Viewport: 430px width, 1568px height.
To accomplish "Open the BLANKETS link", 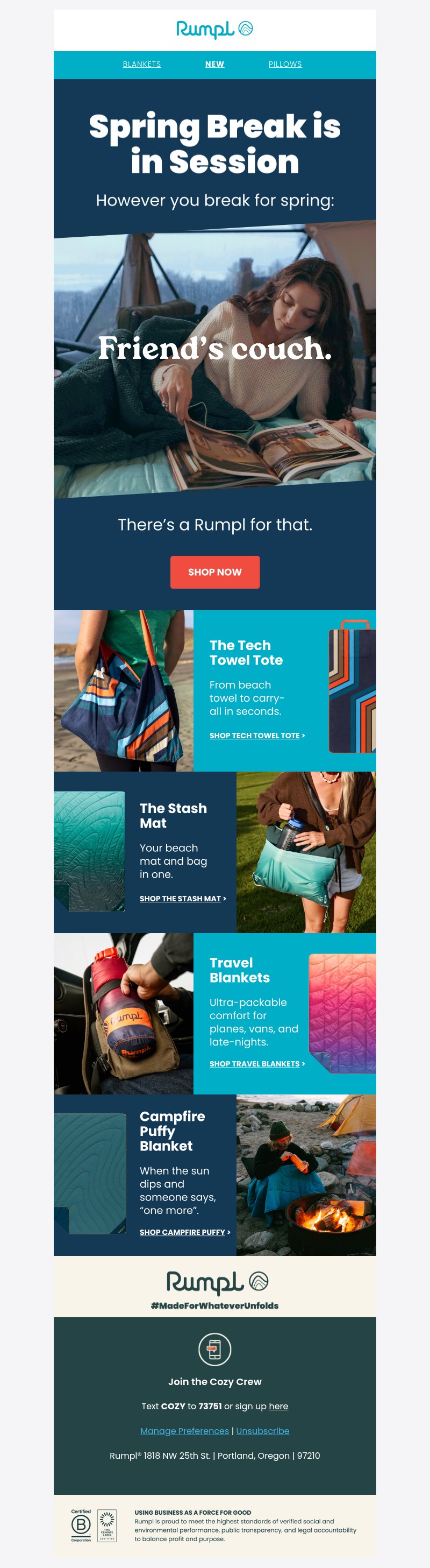I will (x=142, y=64).
